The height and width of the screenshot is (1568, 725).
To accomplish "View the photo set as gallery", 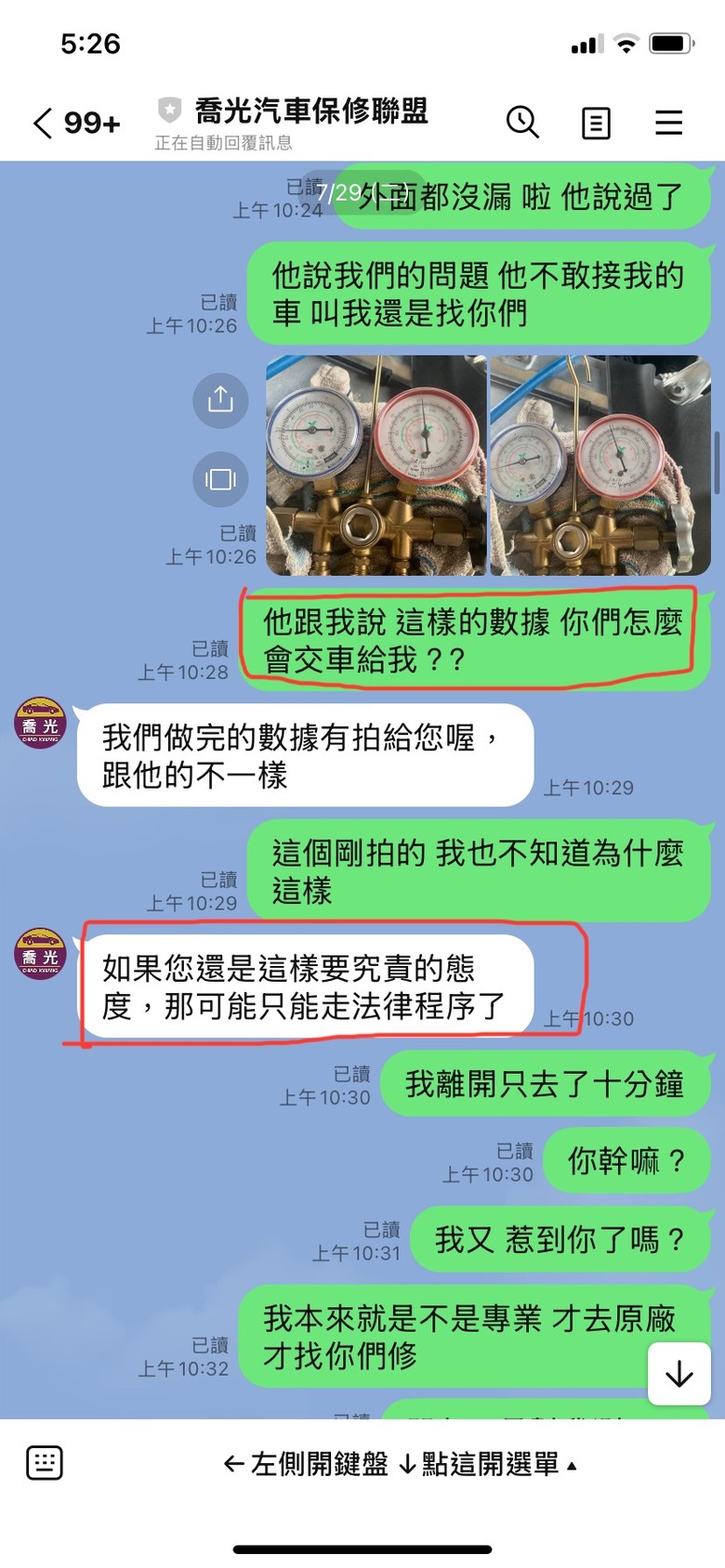I will tap(220, 479).
